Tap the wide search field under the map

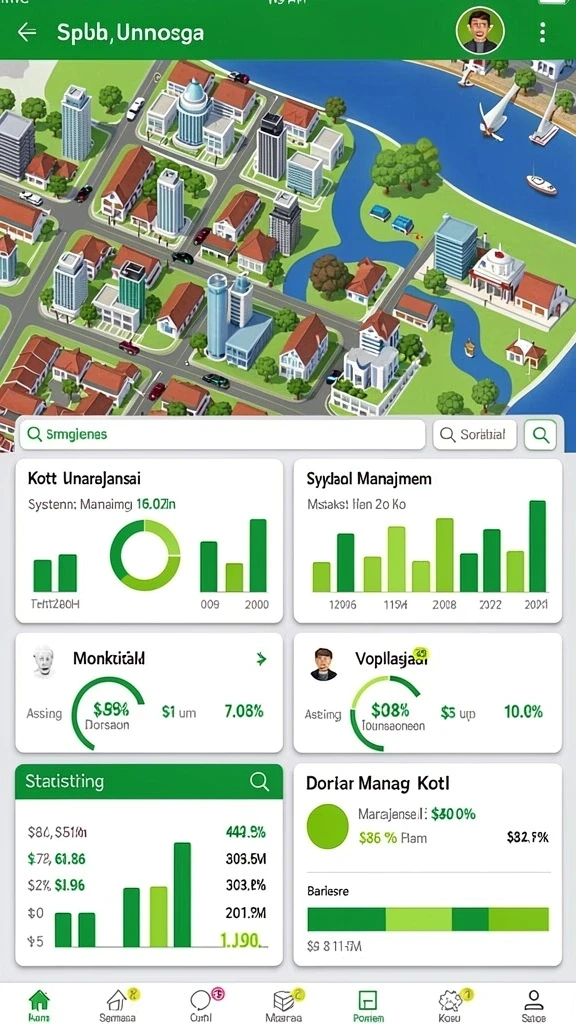223,434
